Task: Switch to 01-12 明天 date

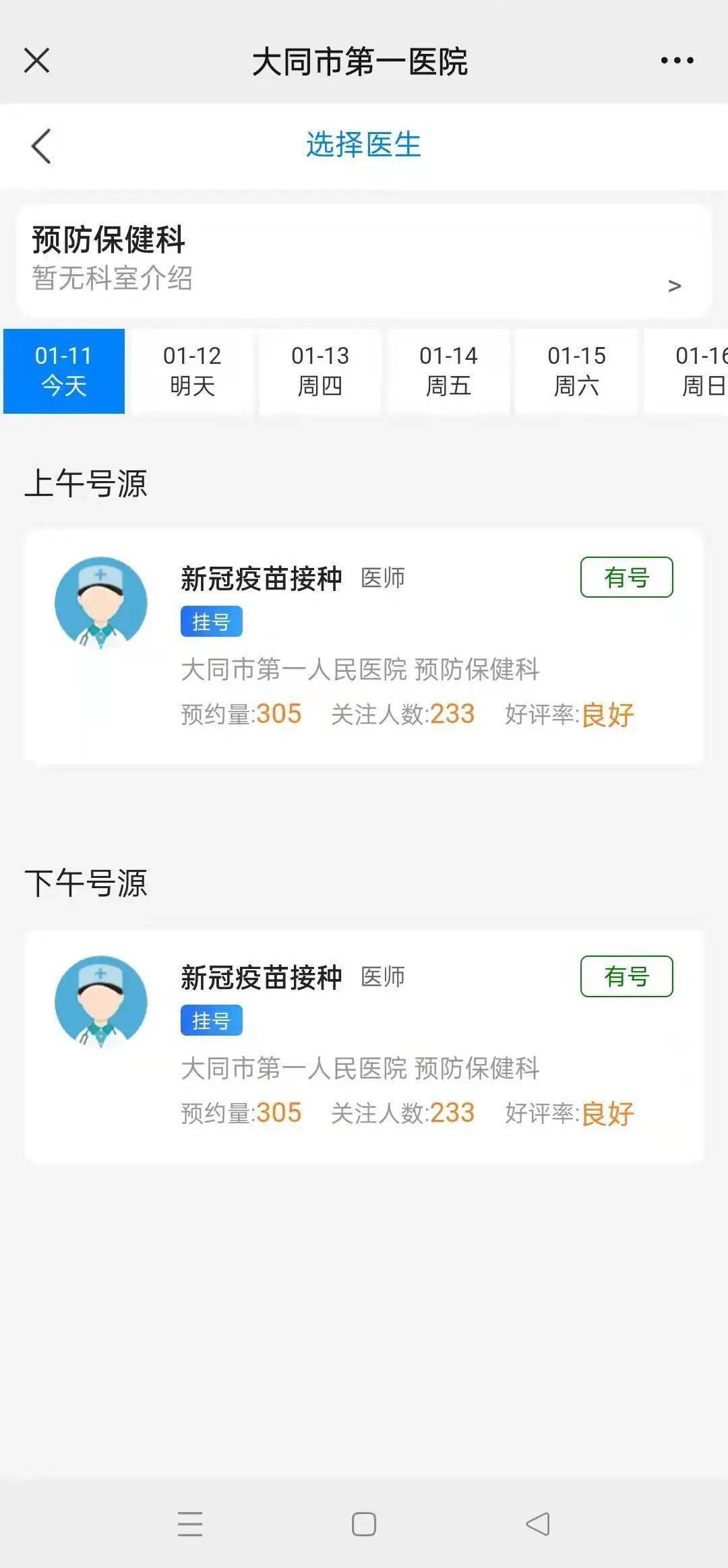Action: pyautogui.click(x=192, y=371)
